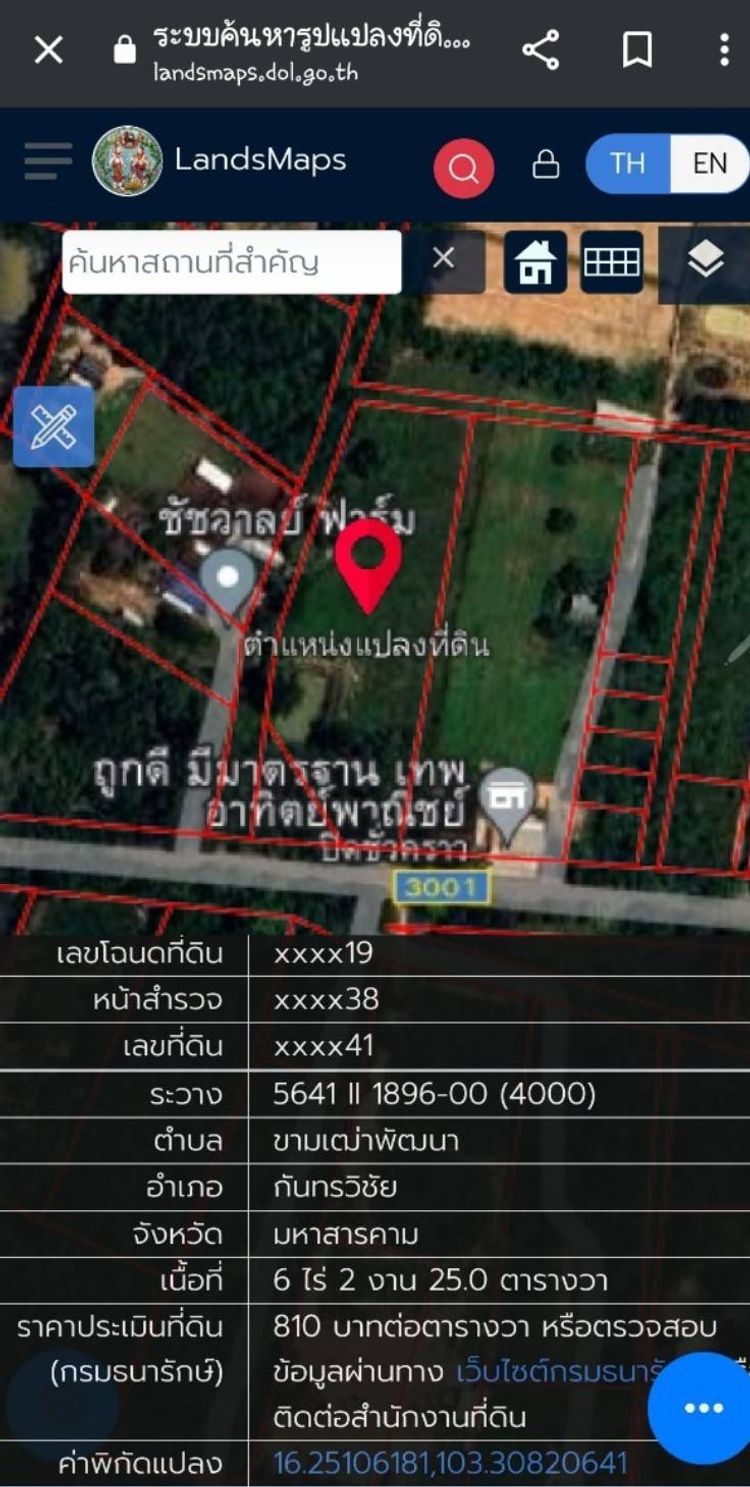
Task: Clear the place search box
Action: [x=443, y=260]
